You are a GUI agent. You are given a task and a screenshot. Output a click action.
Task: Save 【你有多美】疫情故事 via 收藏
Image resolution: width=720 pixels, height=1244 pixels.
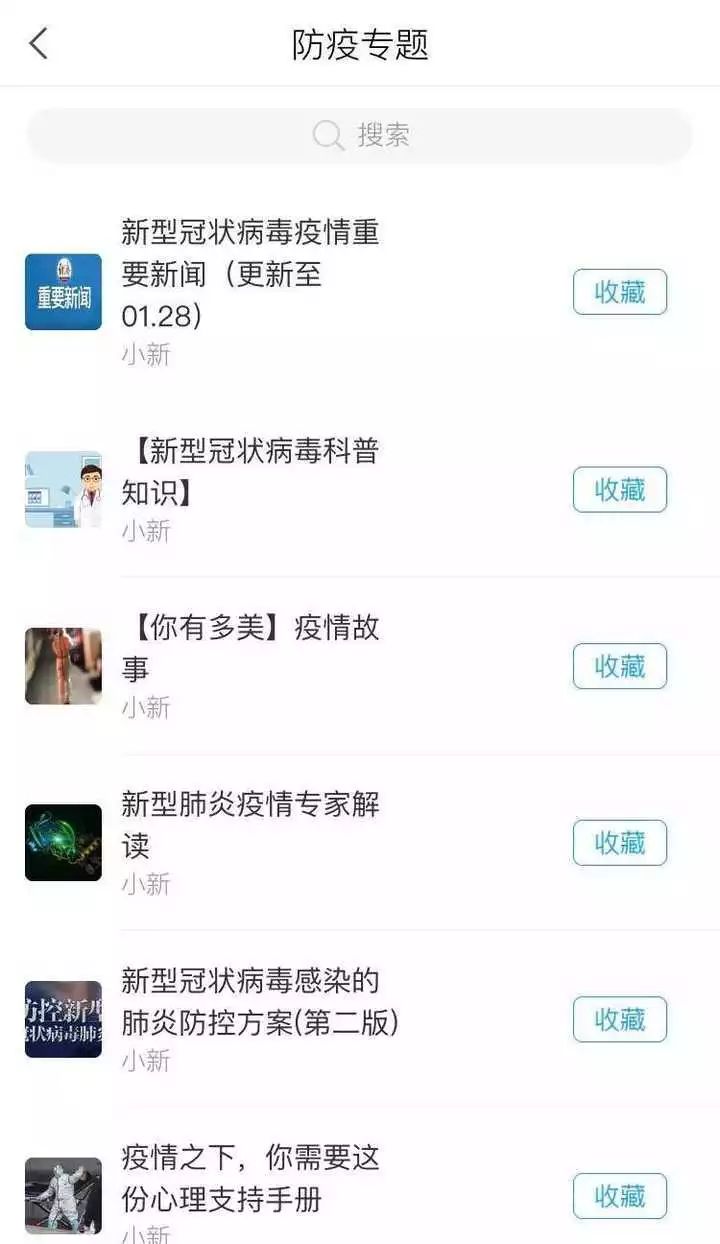619,666
